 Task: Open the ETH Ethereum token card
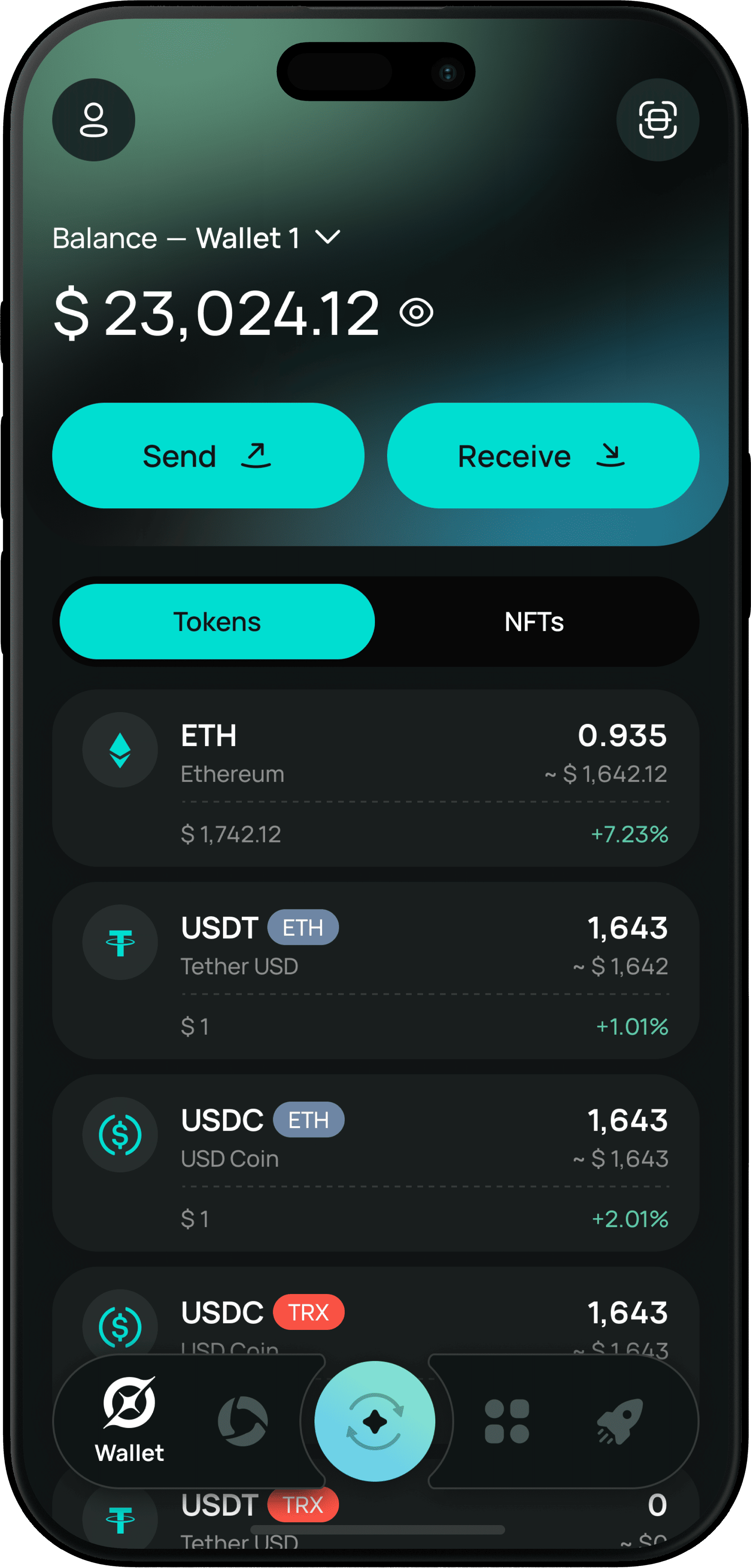376,778
